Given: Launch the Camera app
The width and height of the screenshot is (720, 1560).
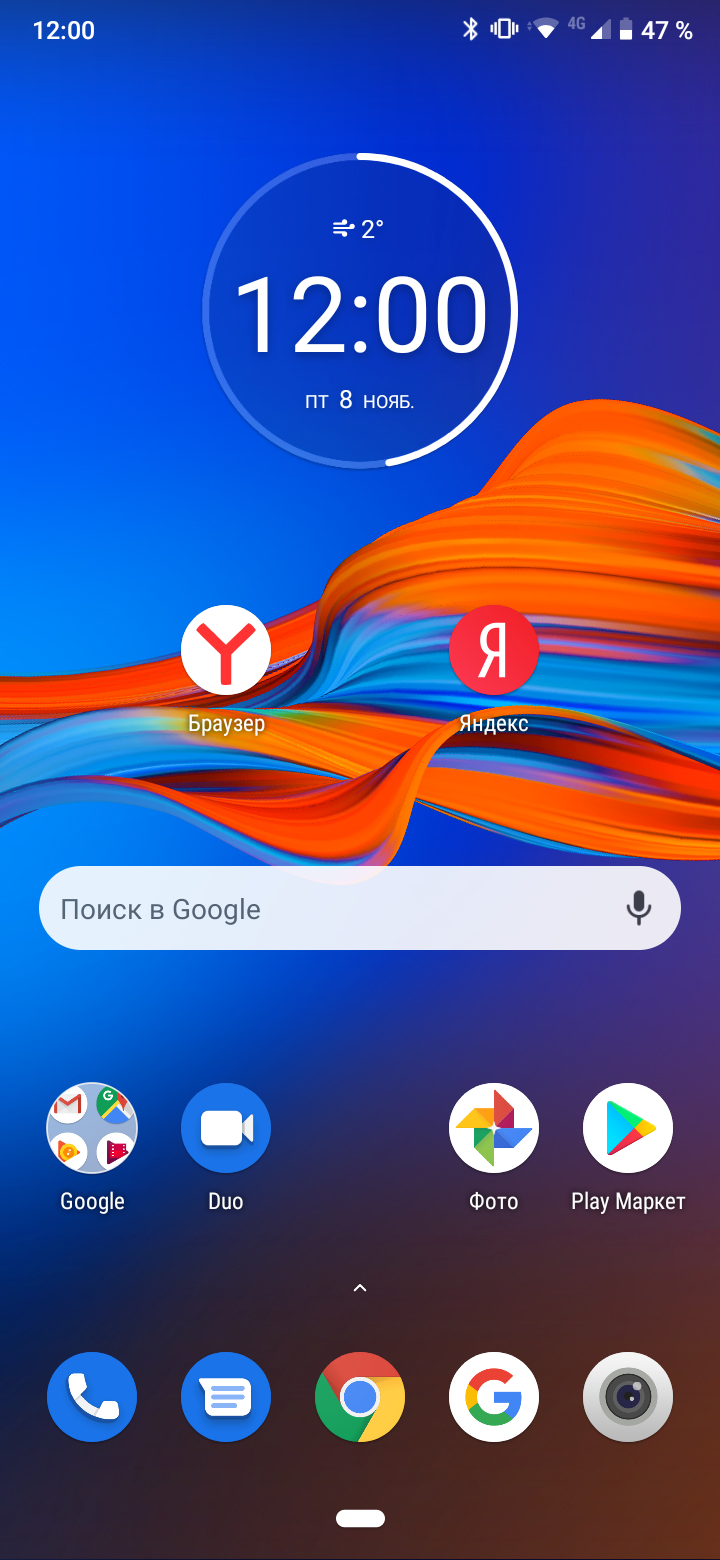Looking at the screenshot, I should click(628, 1397).
